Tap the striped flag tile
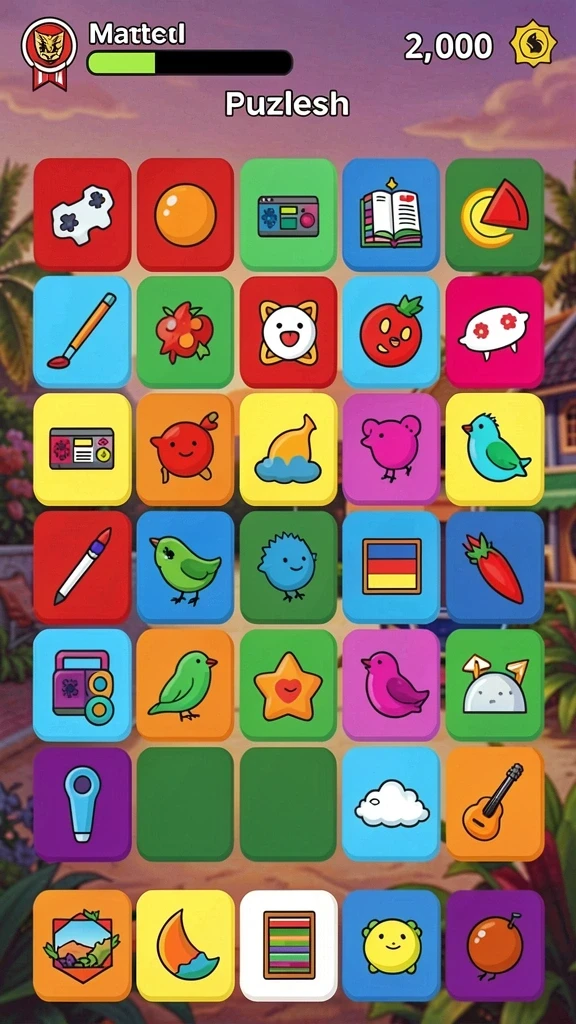Screen dimensions: 576x1024 click(391, 567)
